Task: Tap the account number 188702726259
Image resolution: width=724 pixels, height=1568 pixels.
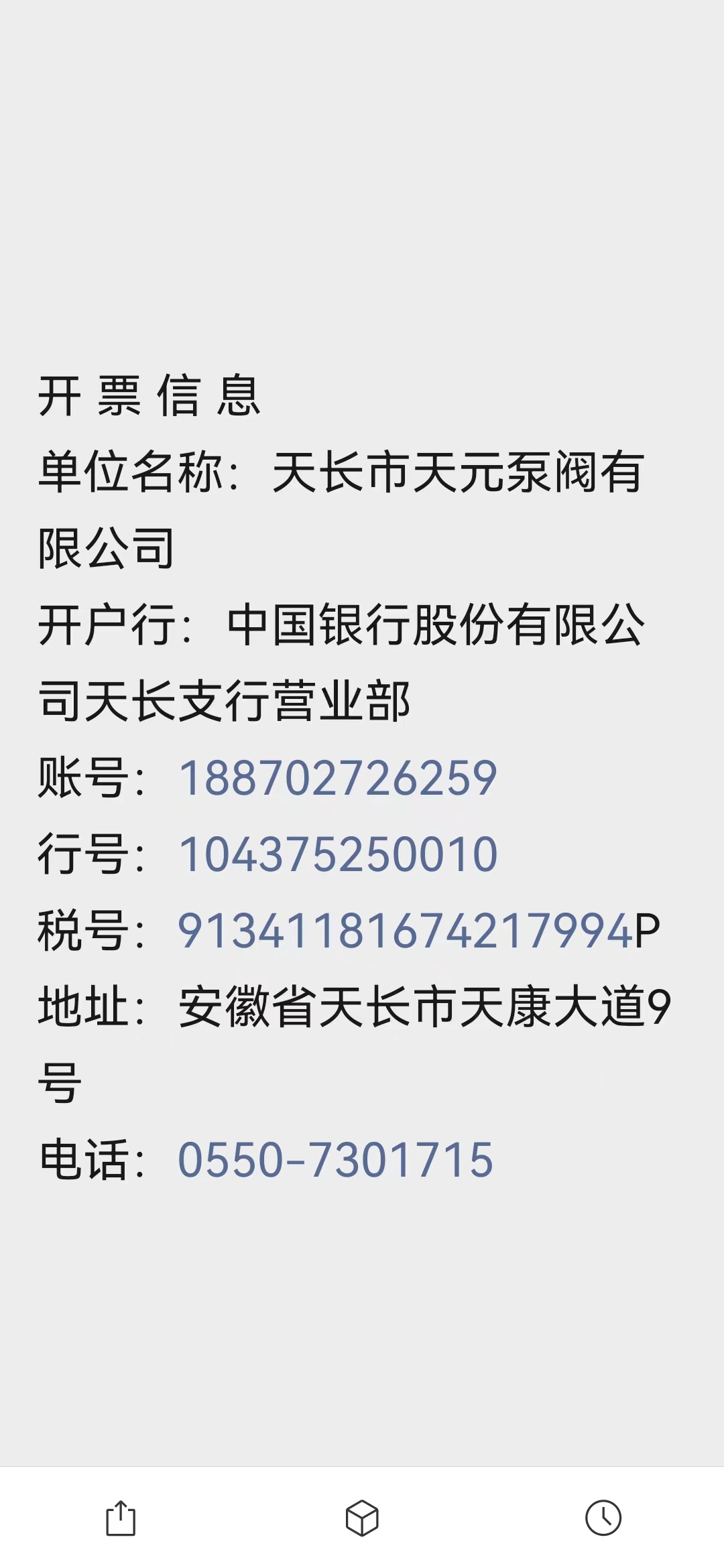Action: [338, 779]
